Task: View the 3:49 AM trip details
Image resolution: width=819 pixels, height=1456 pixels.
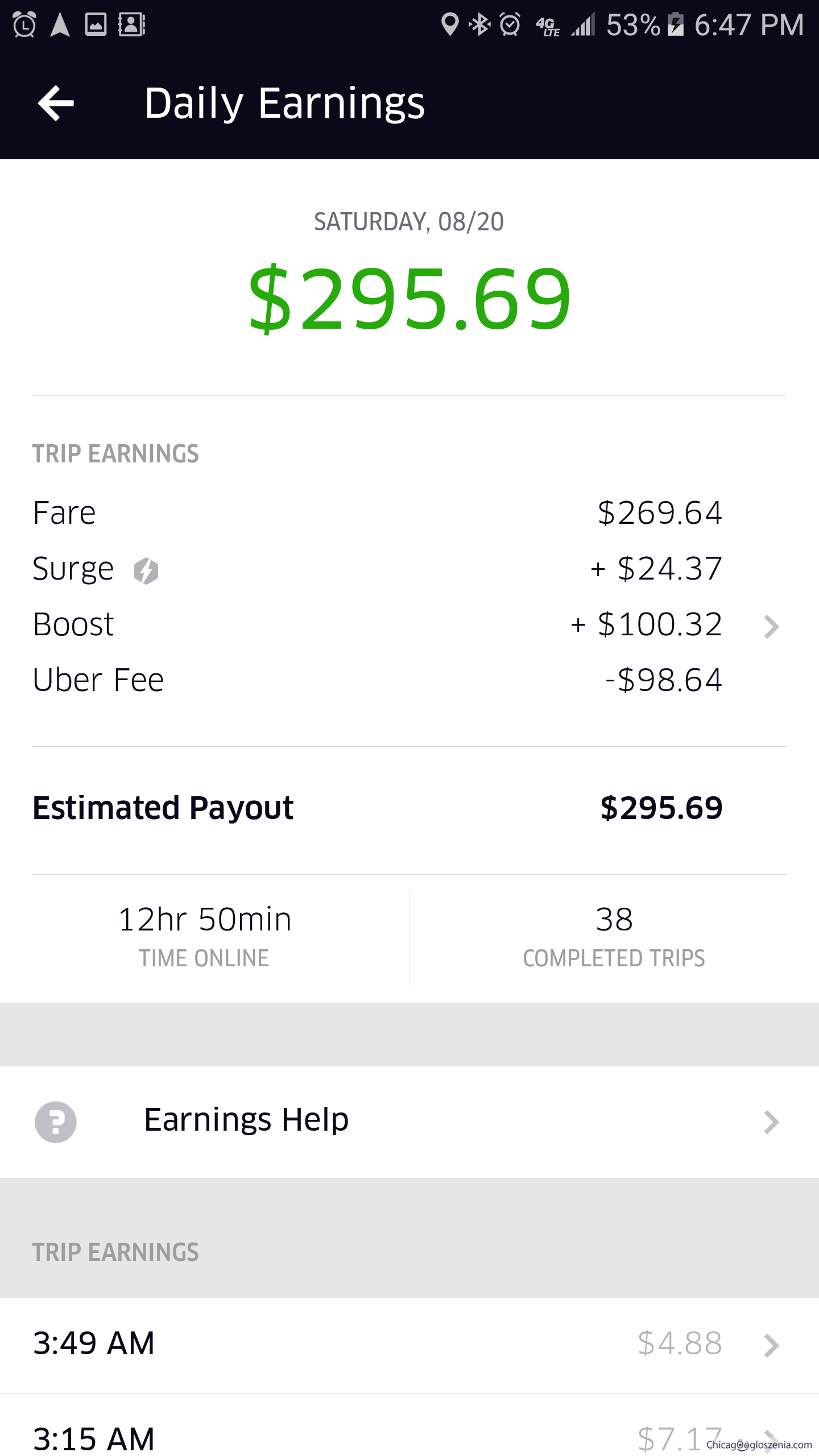Action: point(409,1344)
